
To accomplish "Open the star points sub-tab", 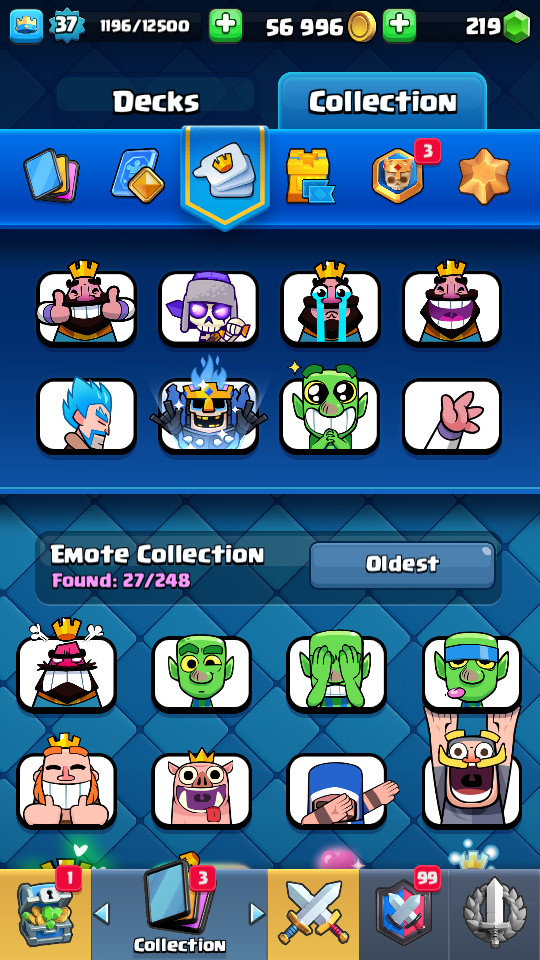I will [x=484, y=176].
